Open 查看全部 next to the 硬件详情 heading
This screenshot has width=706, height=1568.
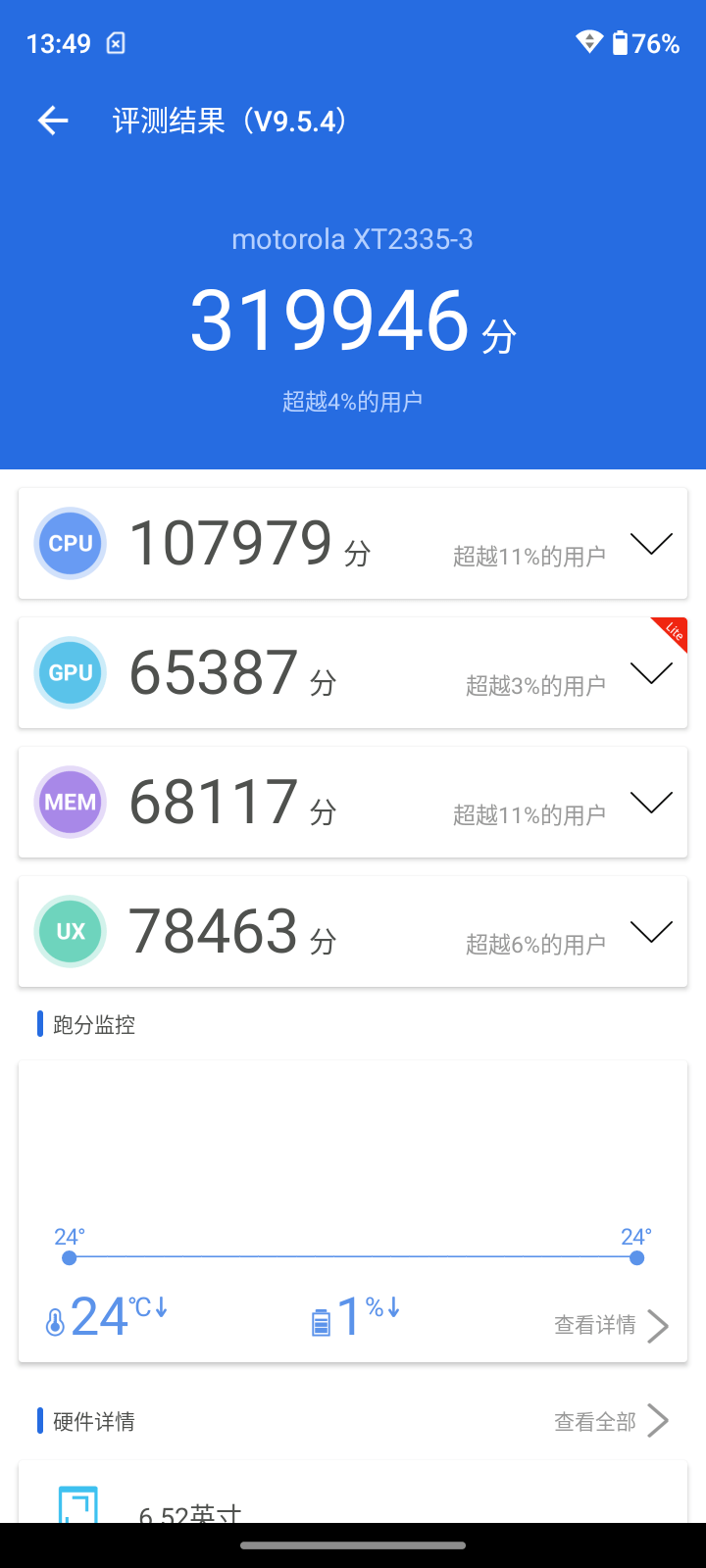pos(612,1421)
